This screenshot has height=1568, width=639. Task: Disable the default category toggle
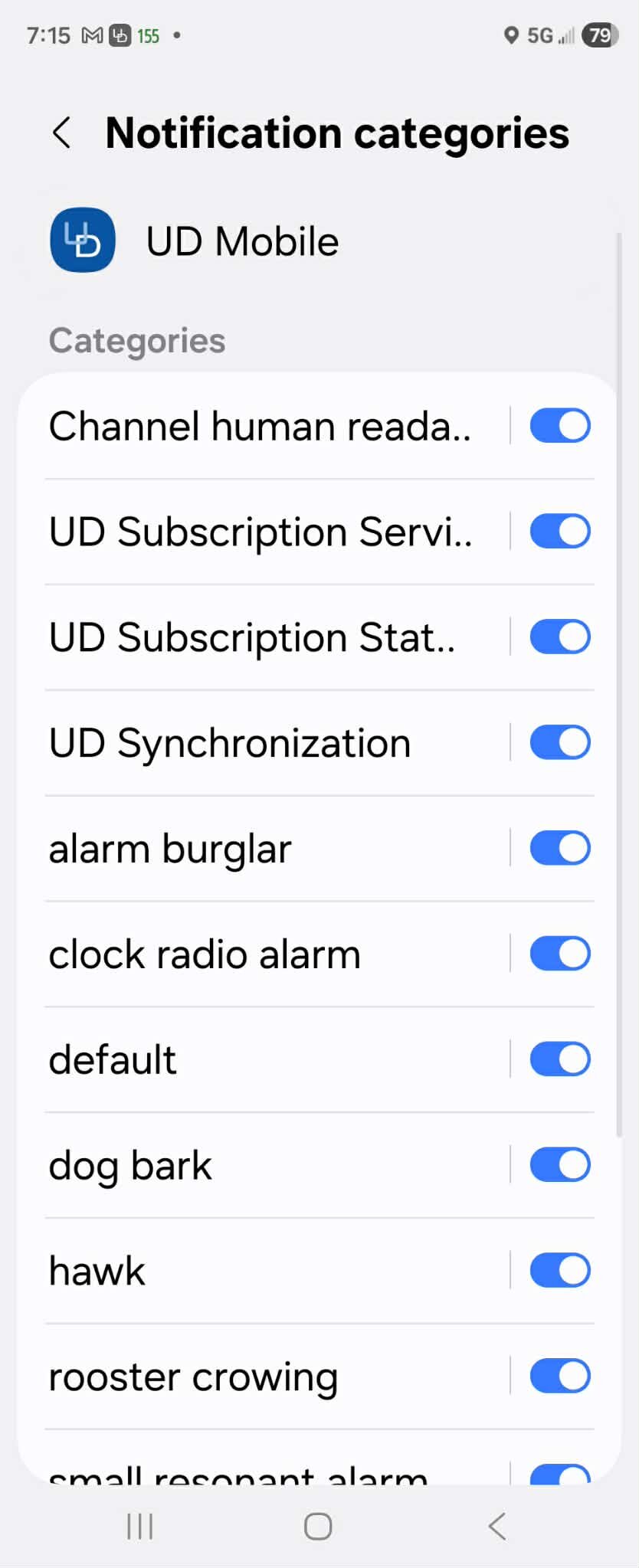pyautogui.click(x=560, y=1060)
